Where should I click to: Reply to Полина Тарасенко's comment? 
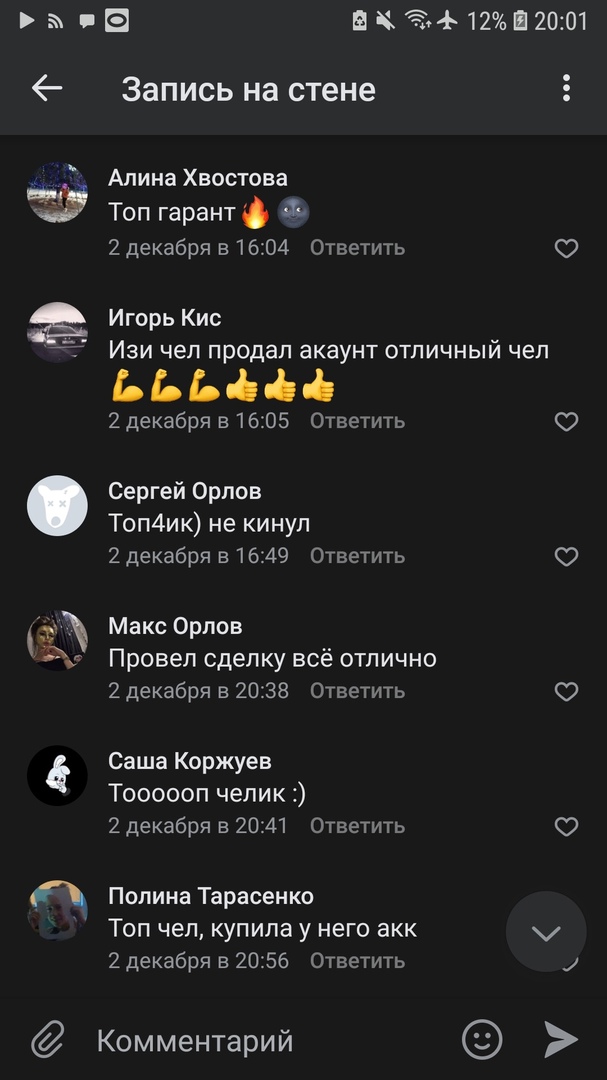click(x=357, y=960)
